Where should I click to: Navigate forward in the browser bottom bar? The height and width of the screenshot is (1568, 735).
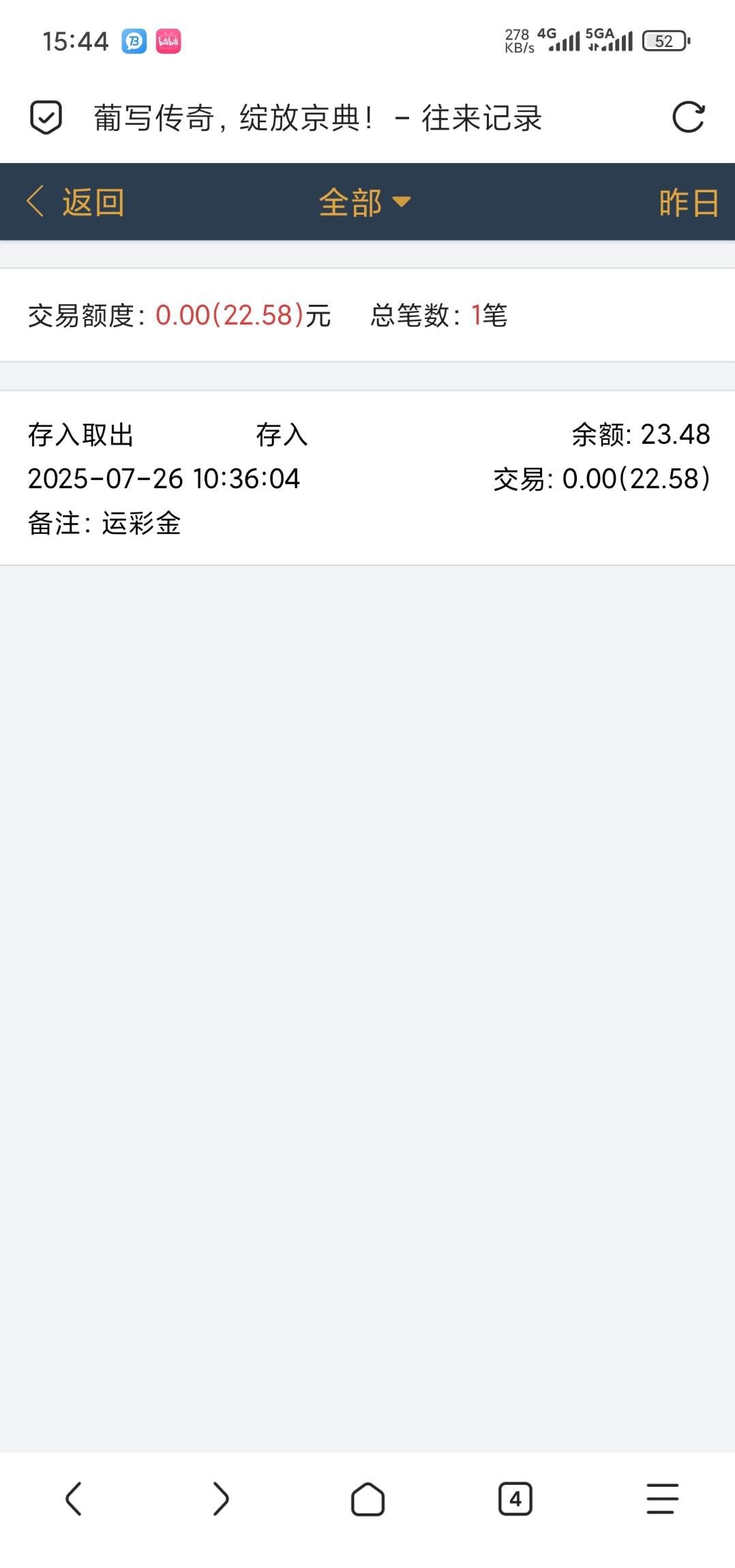click(221, 1499)
